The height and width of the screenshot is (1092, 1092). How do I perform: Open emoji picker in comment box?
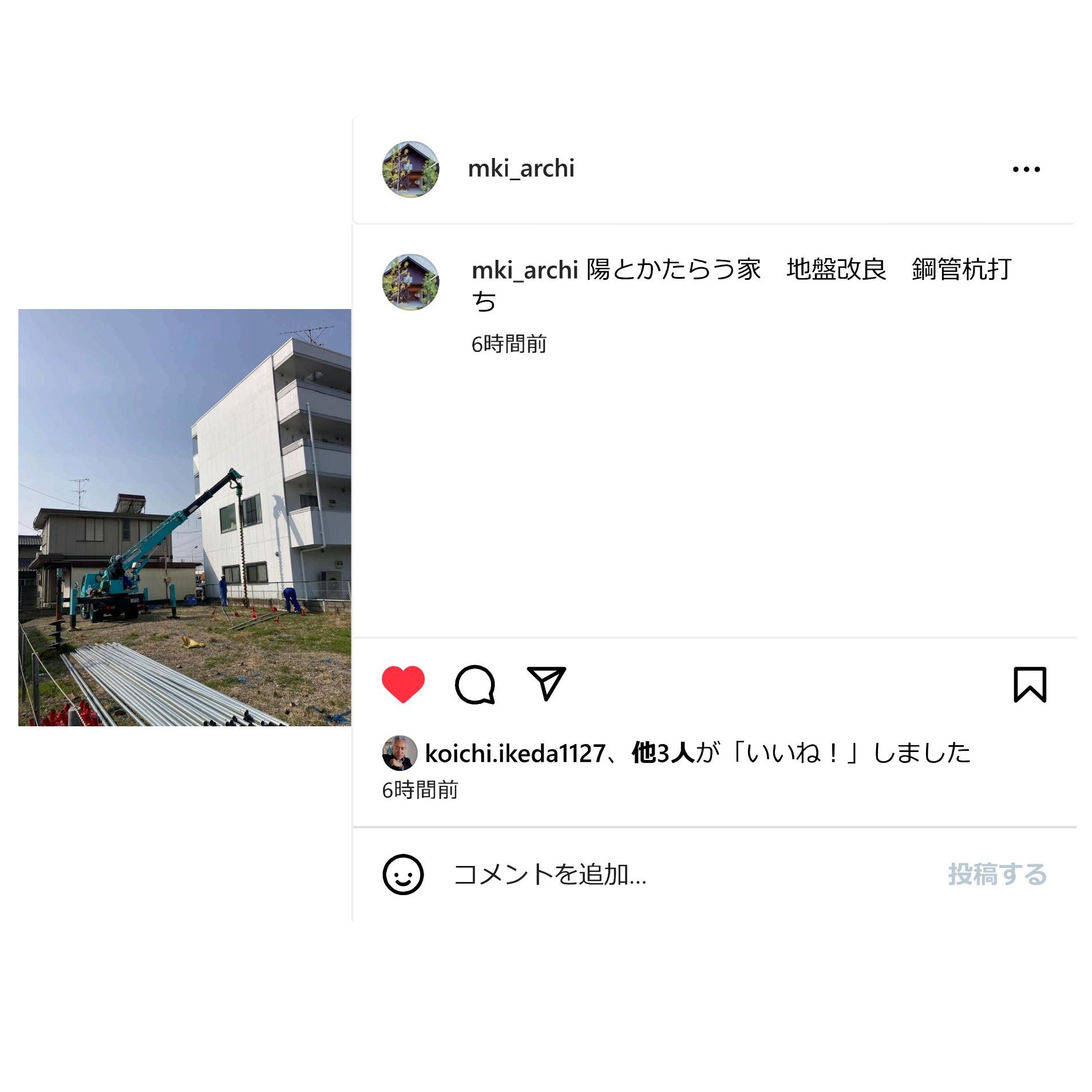coord(402,874)
